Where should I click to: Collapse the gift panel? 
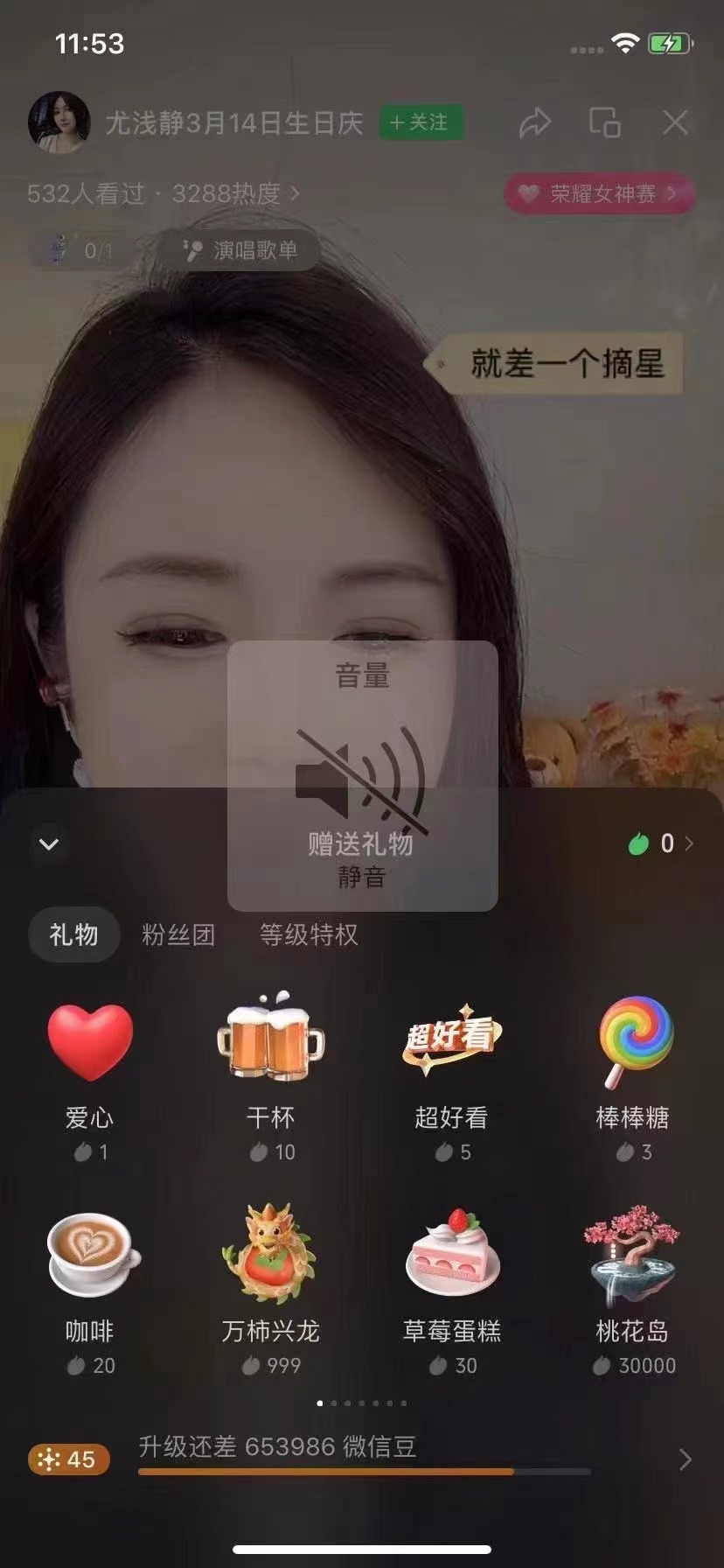pos(49,844)
